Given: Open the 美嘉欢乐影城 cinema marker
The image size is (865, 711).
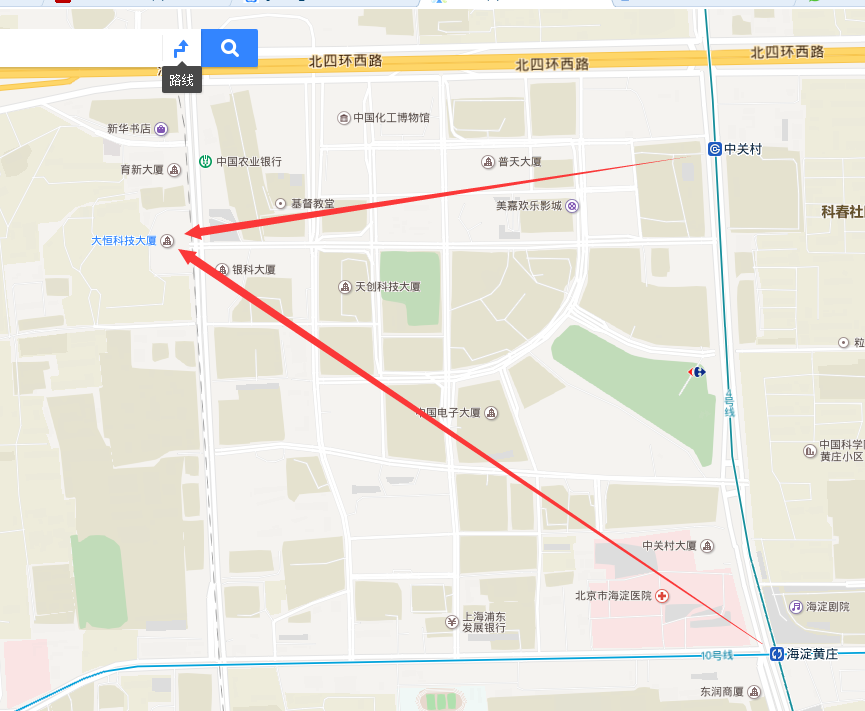Looking at the screenshot, I should pyautogui.click(x=573, y=206).
